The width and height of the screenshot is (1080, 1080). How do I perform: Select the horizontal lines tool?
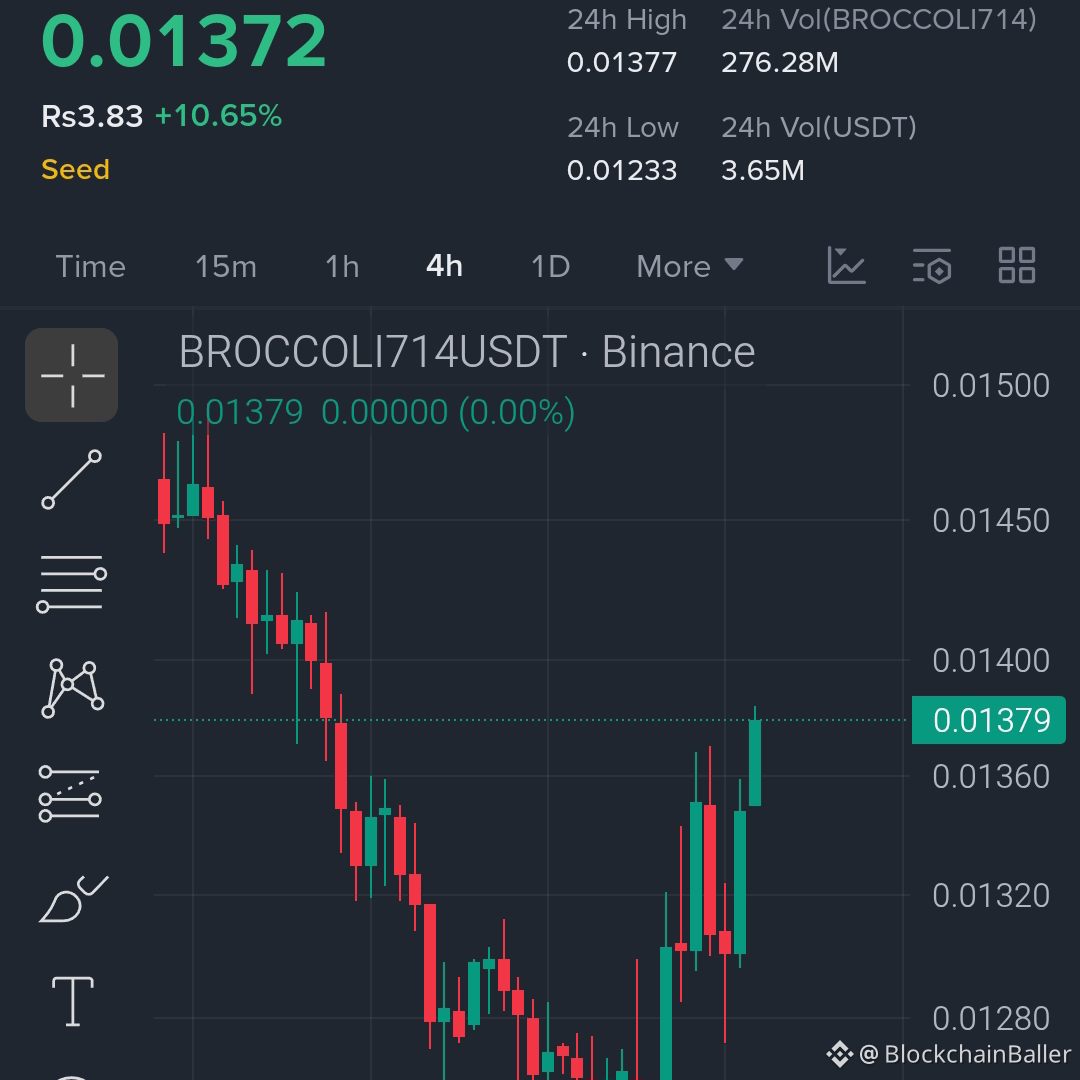tap(72, 584)
